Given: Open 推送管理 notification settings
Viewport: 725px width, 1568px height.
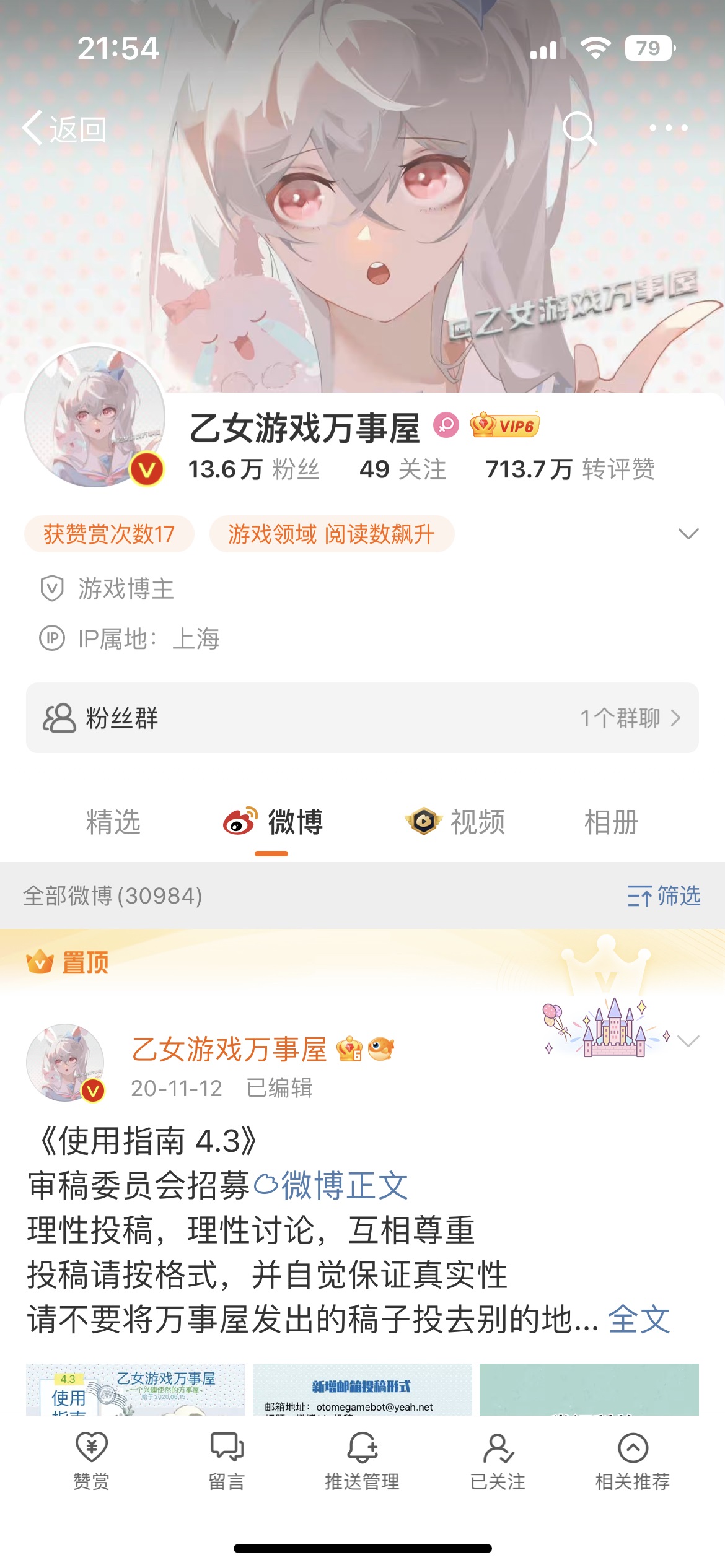Looking at the screenshot, I should 362,1461.
